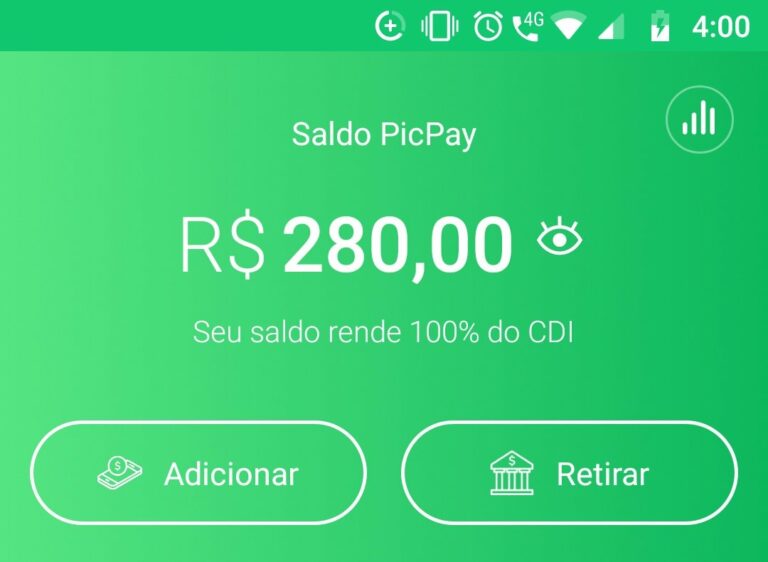Select Retirar to withdraw funds
The image size is (768, 562).
click(x=569, y=473)
